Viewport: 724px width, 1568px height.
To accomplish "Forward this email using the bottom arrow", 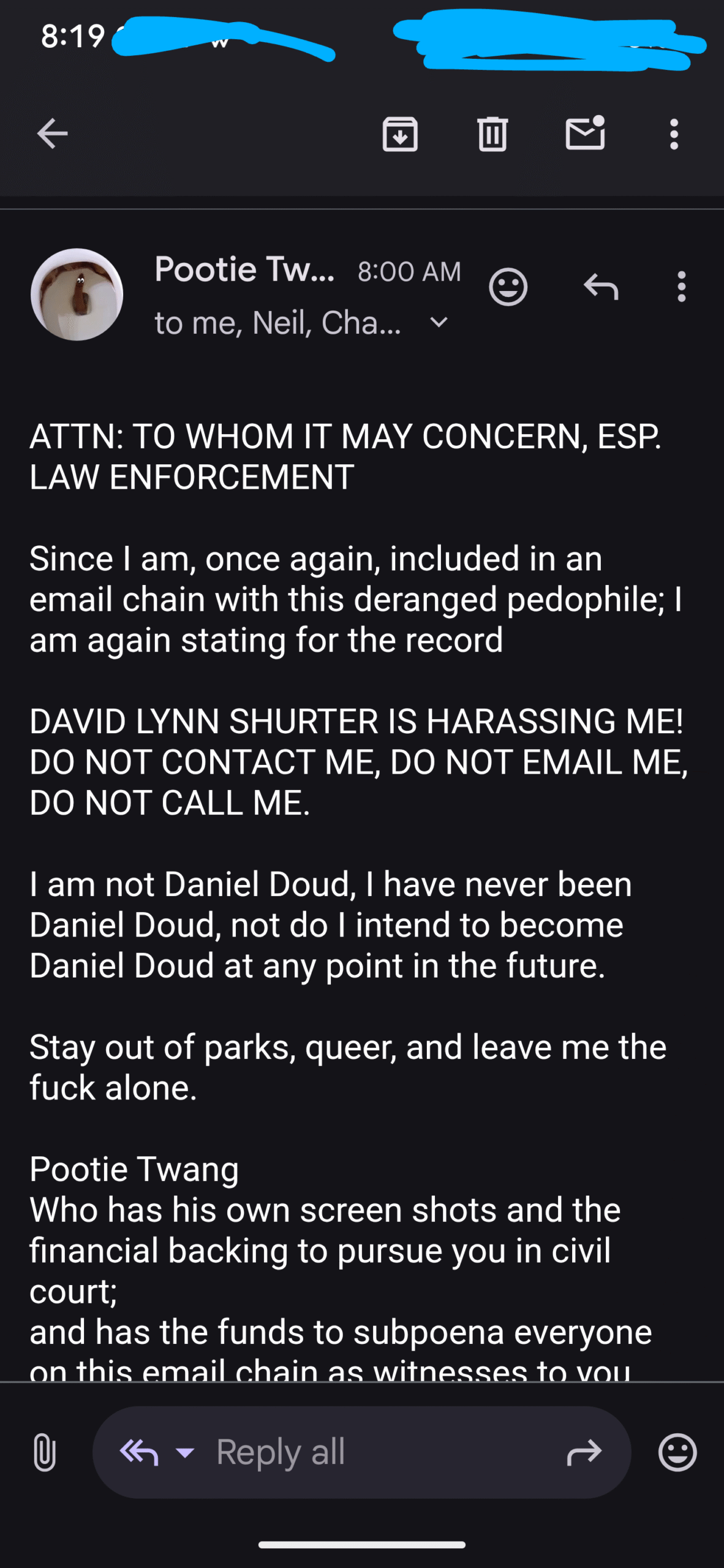I will (x=584, y=1452).
